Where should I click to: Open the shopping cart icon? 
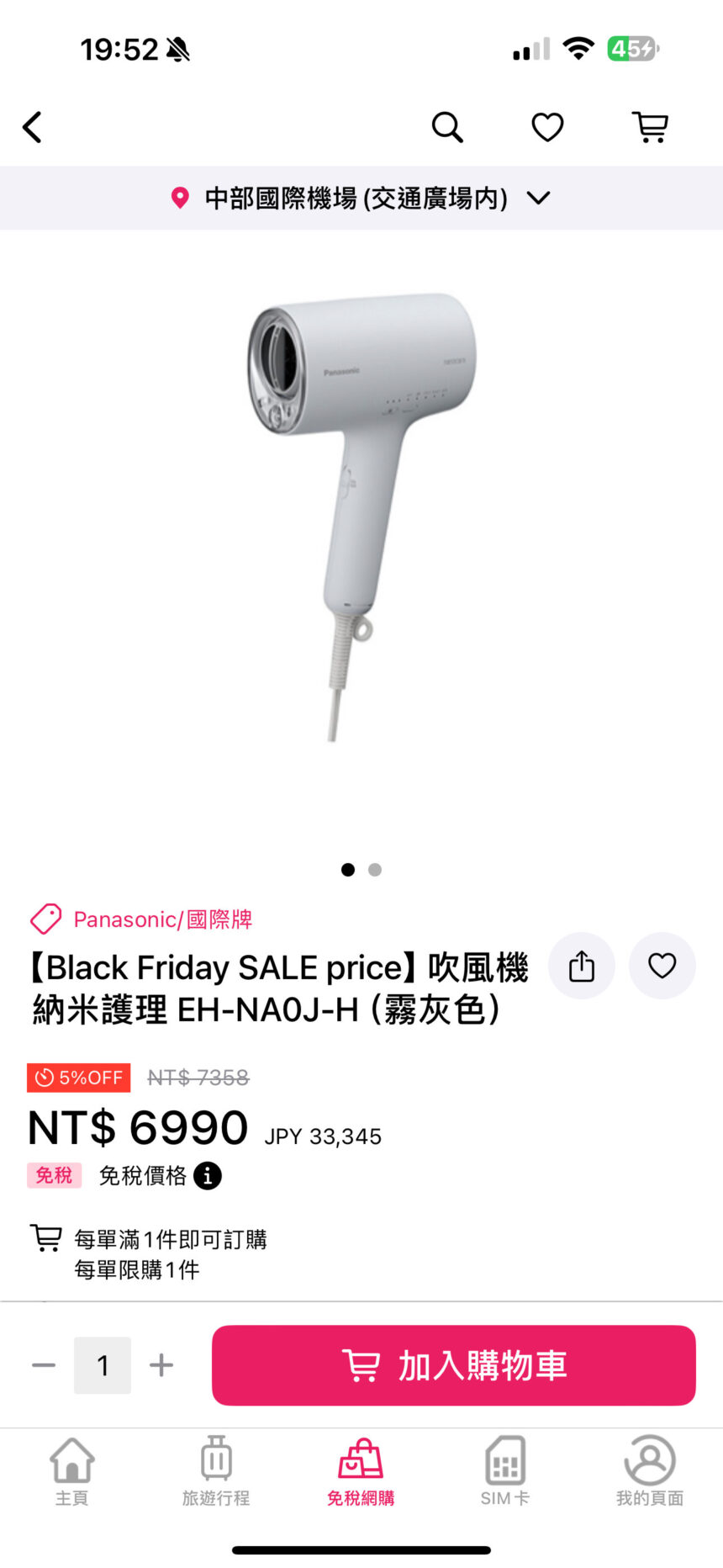click(651, 127)
